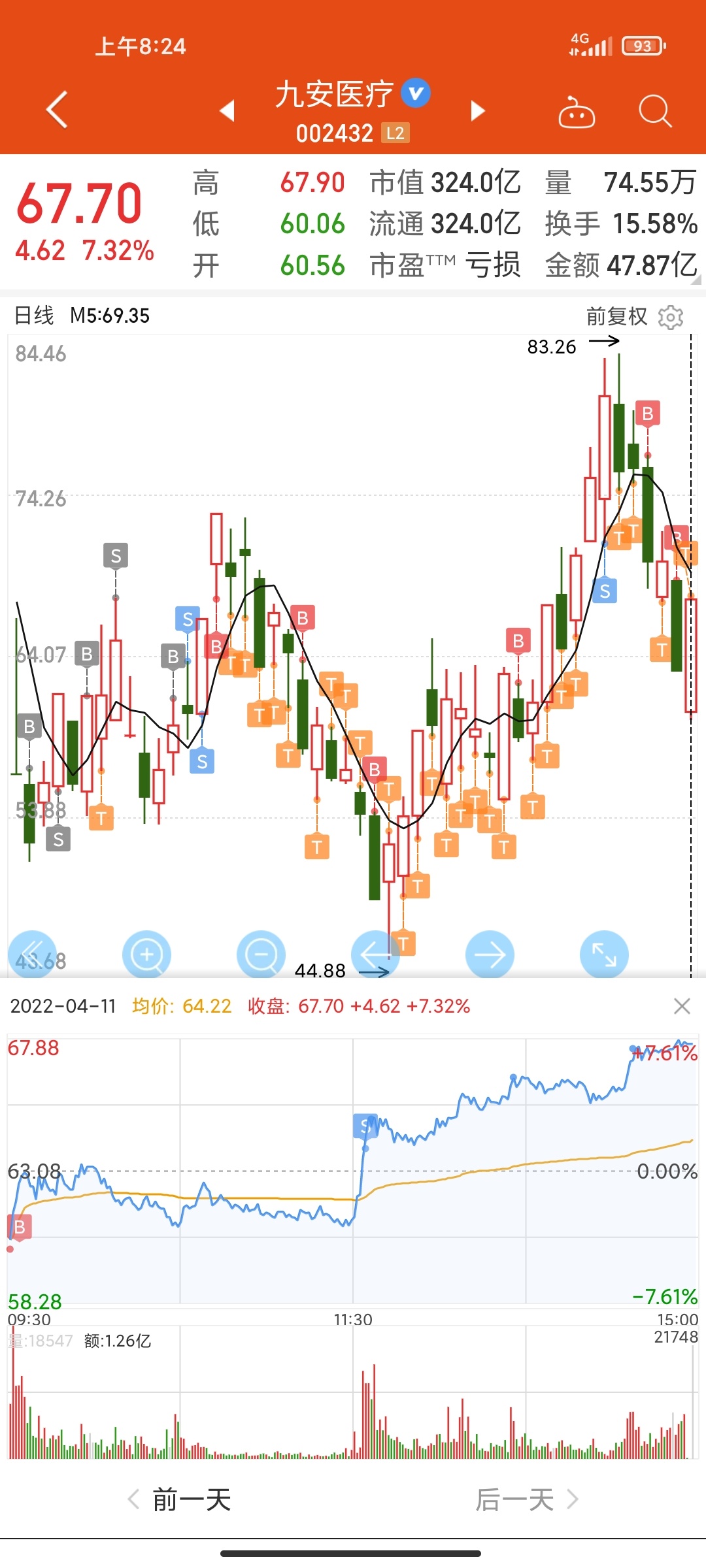Move chart cursor one candle left
Viewport: 706px width, 1568px height.
tap(375, 955)
